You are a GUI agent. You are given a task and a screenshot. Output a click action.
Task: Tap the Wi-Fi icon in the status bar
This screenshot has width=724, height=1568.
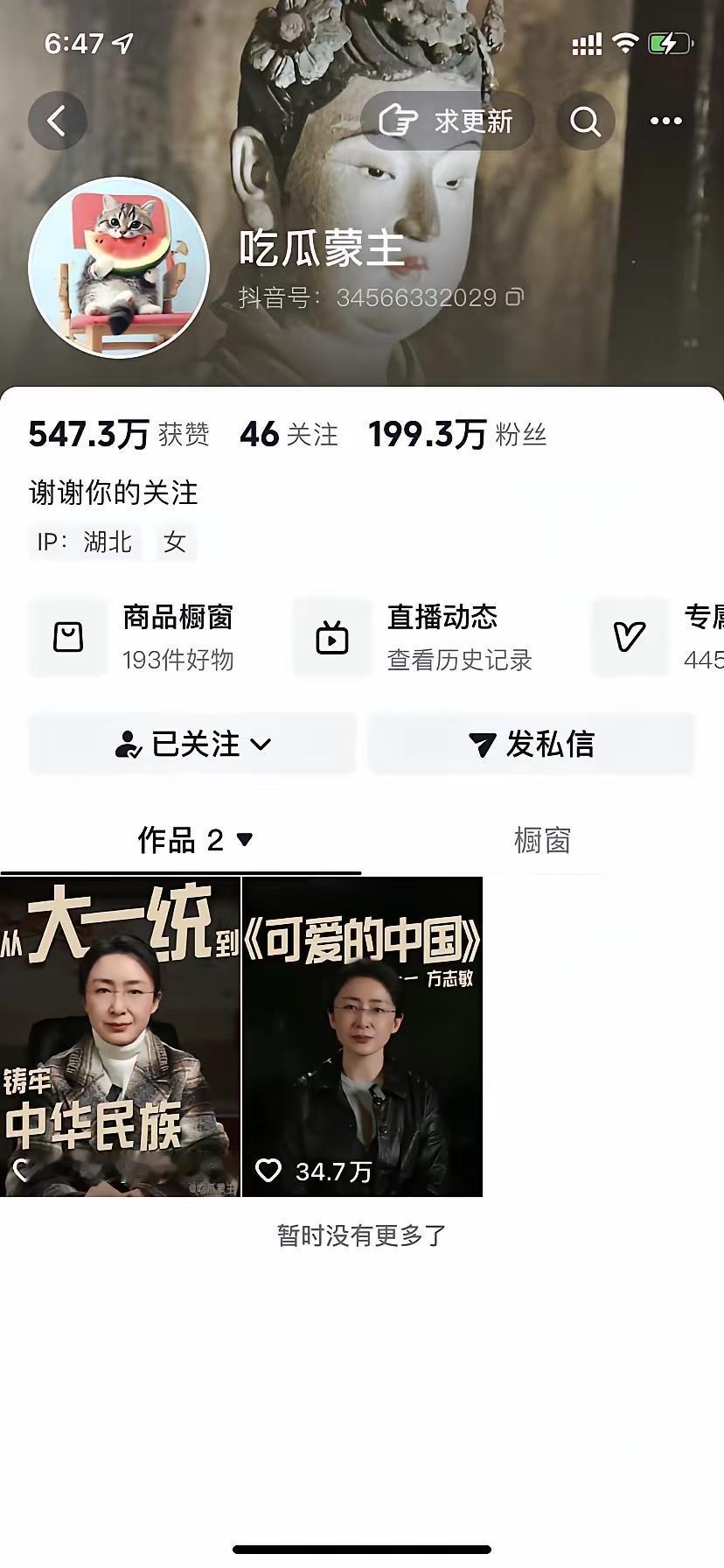pos(625,42)
